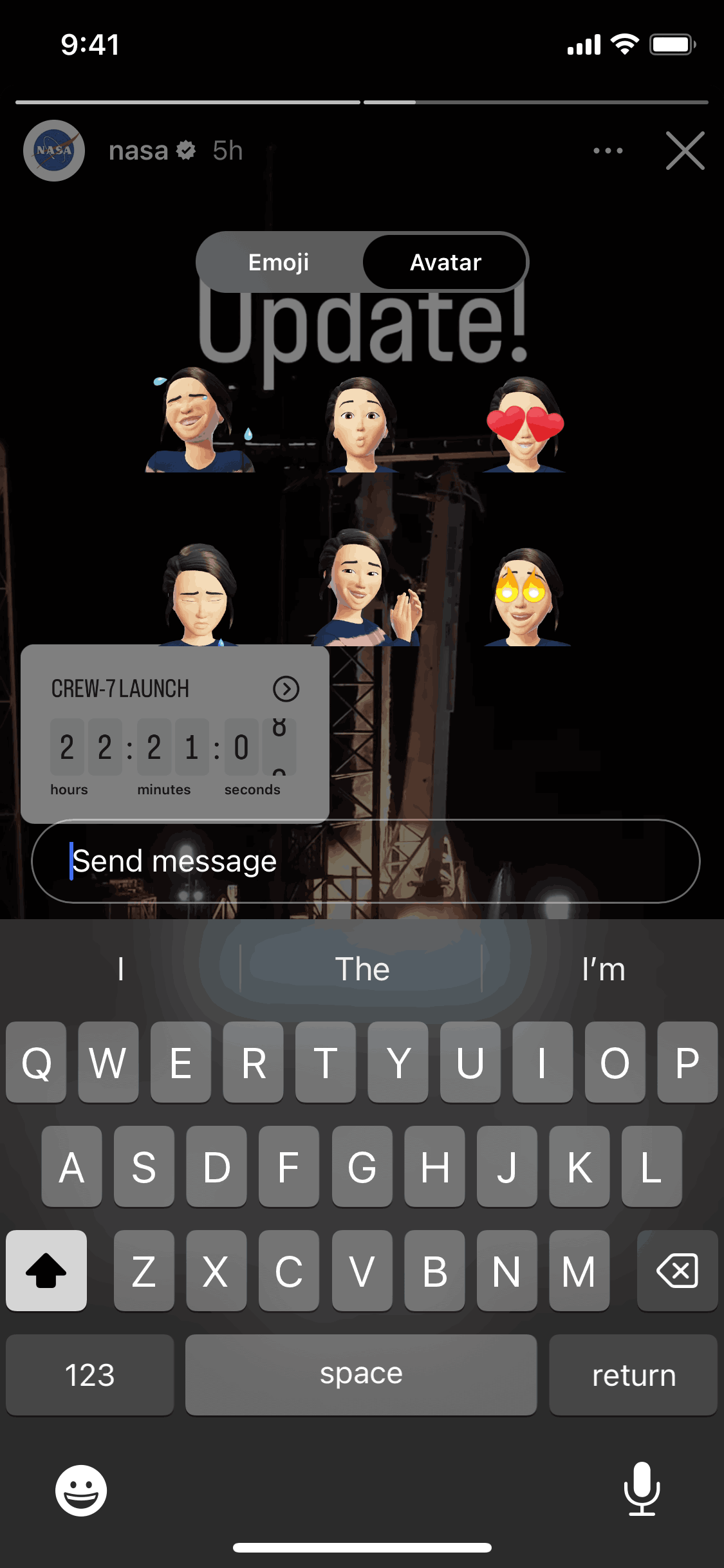Select the Avatar reactions tab
Viewport: 724px width, 1568px height.
(x=445, y=262)
